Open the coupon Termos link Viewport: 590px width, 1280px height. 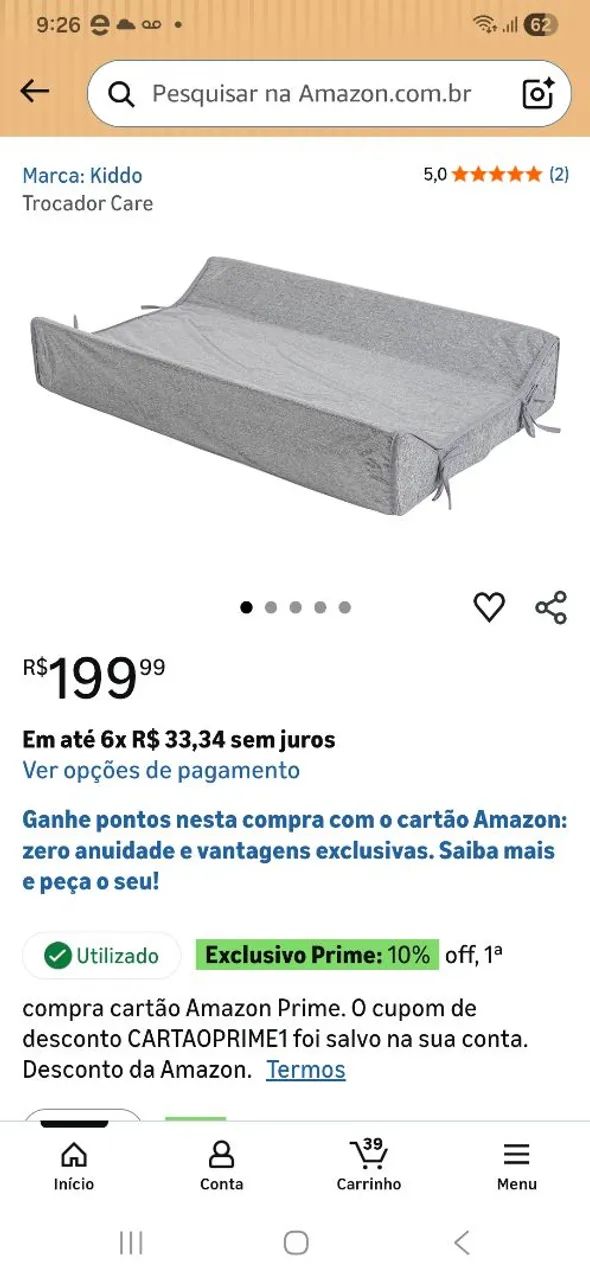pos(306,1069)
